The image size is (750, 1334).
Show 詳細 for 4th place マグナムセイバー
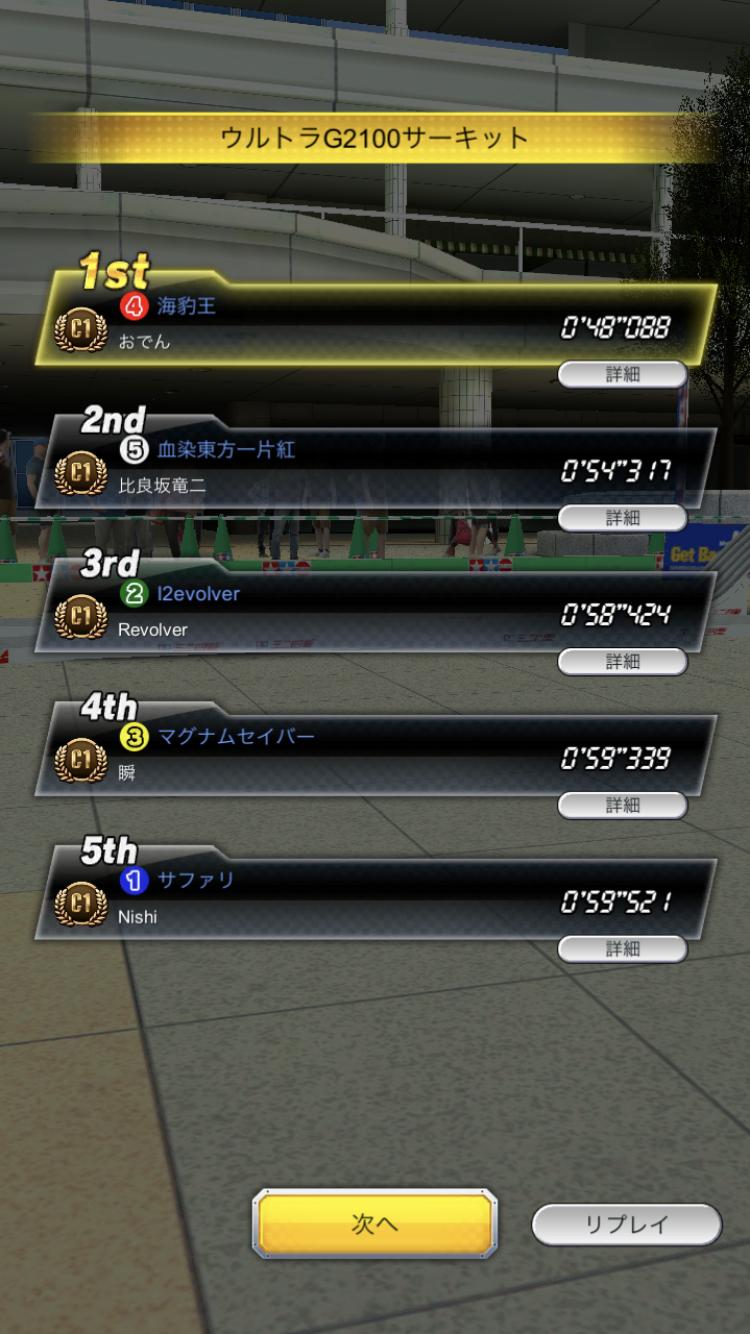pos(622,805)
